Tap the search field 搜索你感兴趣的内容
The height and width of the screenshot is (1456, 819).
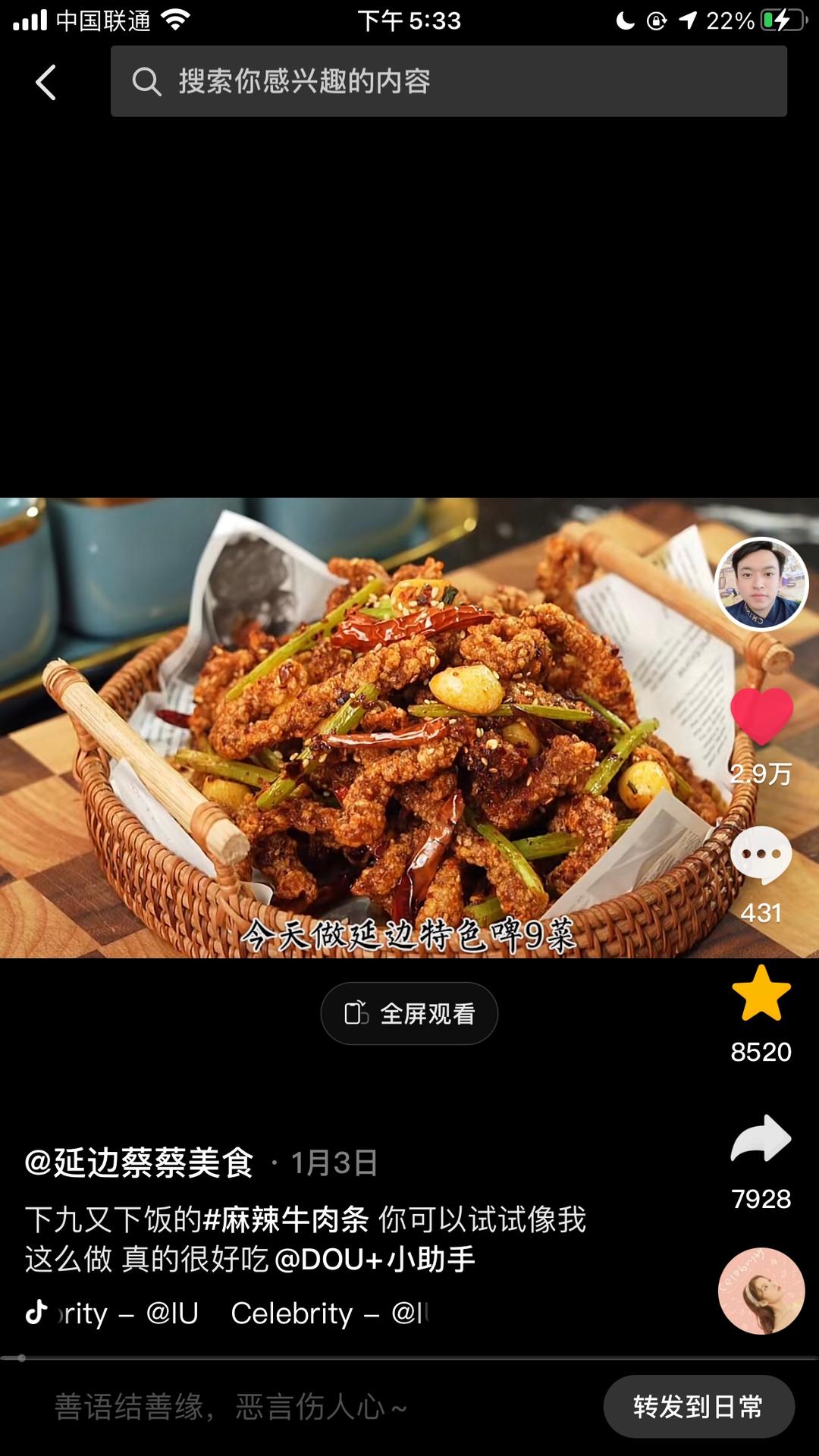pyautogui.click(x=448, y=81)
